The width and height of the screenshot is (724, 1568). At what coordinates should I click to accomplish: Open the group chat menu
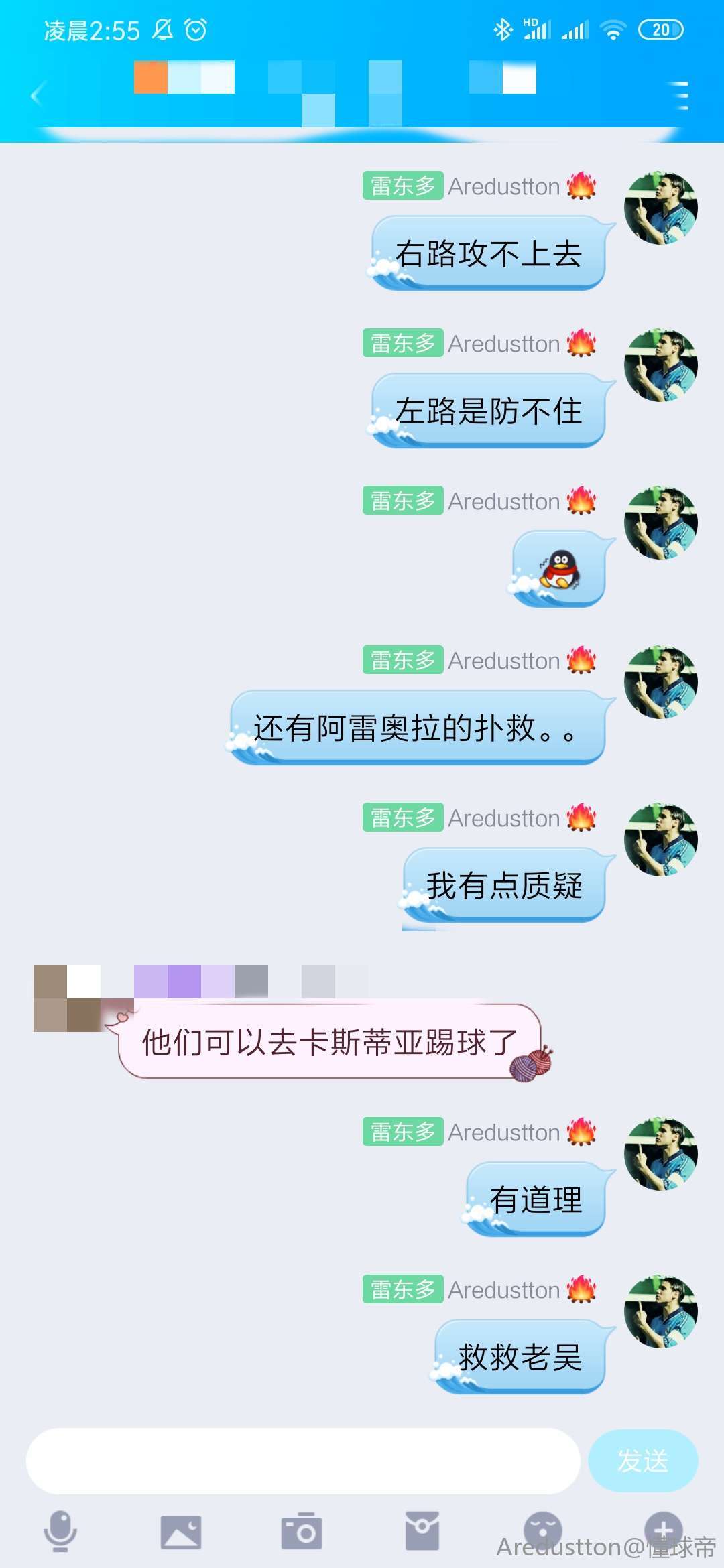(x=680, y=96)
